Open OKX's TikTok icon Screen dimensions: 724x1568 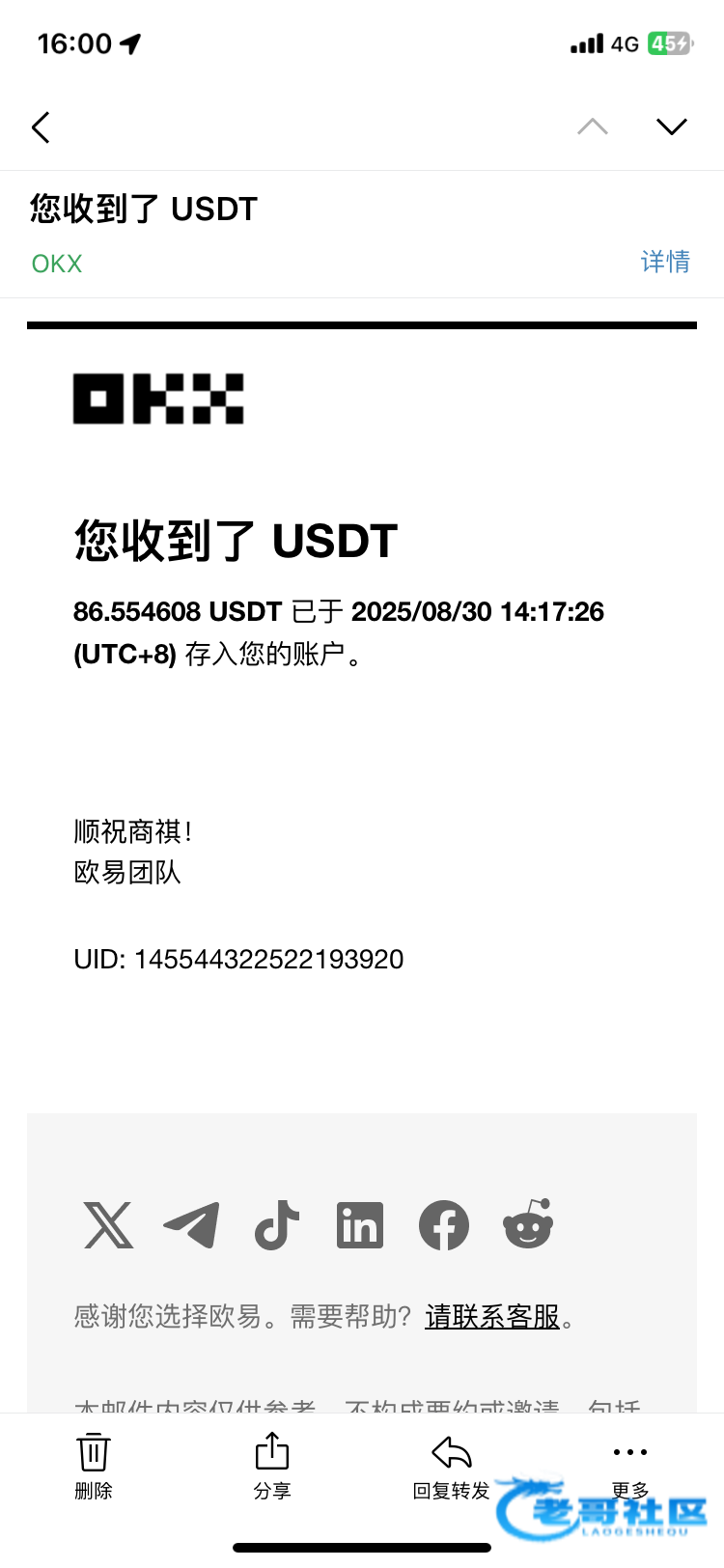pos(276,1225)
